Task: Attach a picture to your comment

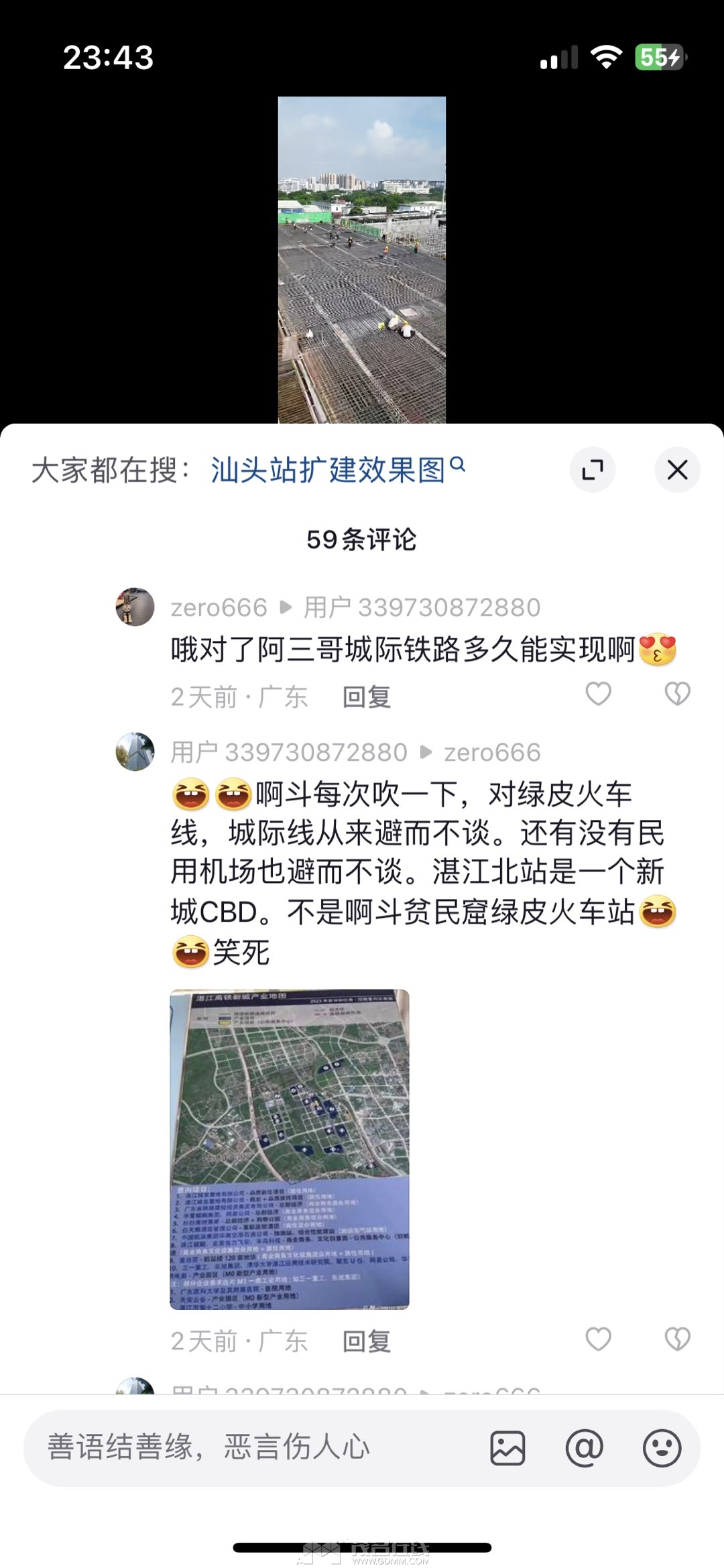Action: coord(507,1448)
